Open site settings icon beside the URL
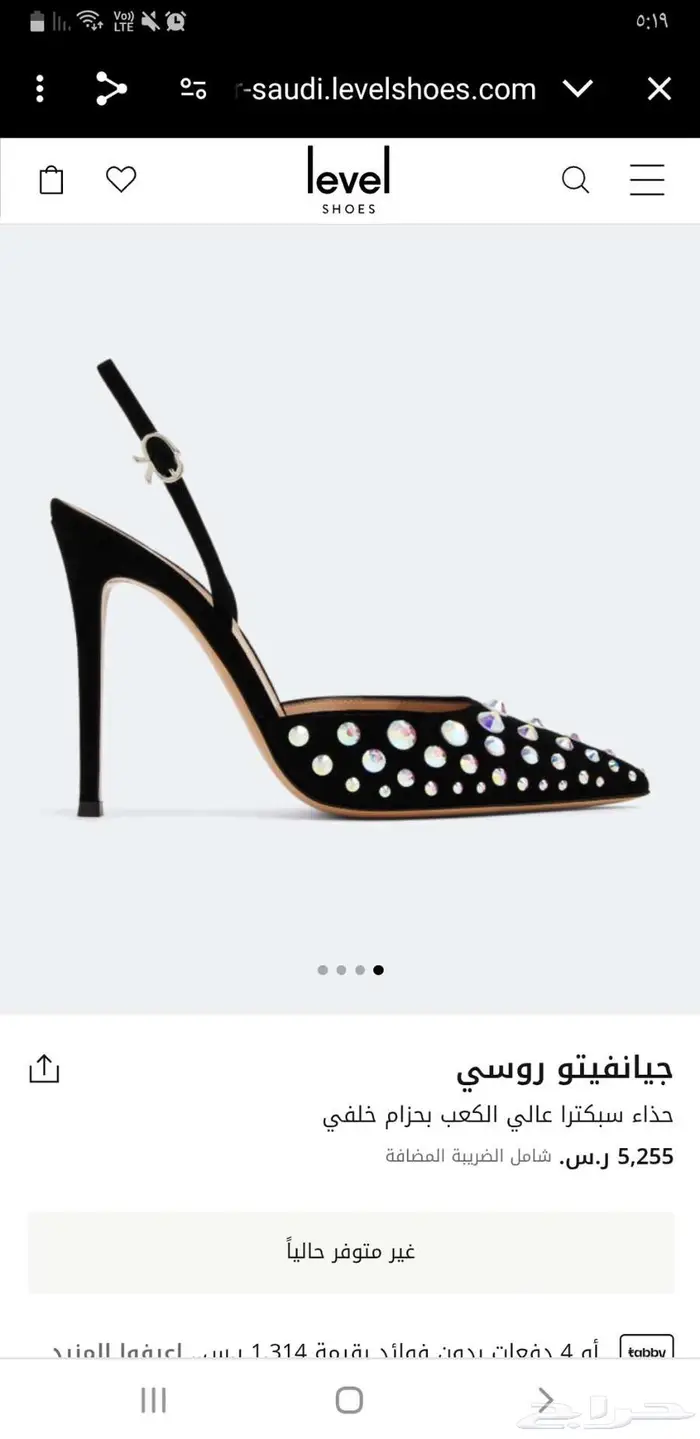The image size is (700, 1439). point(193,89)
